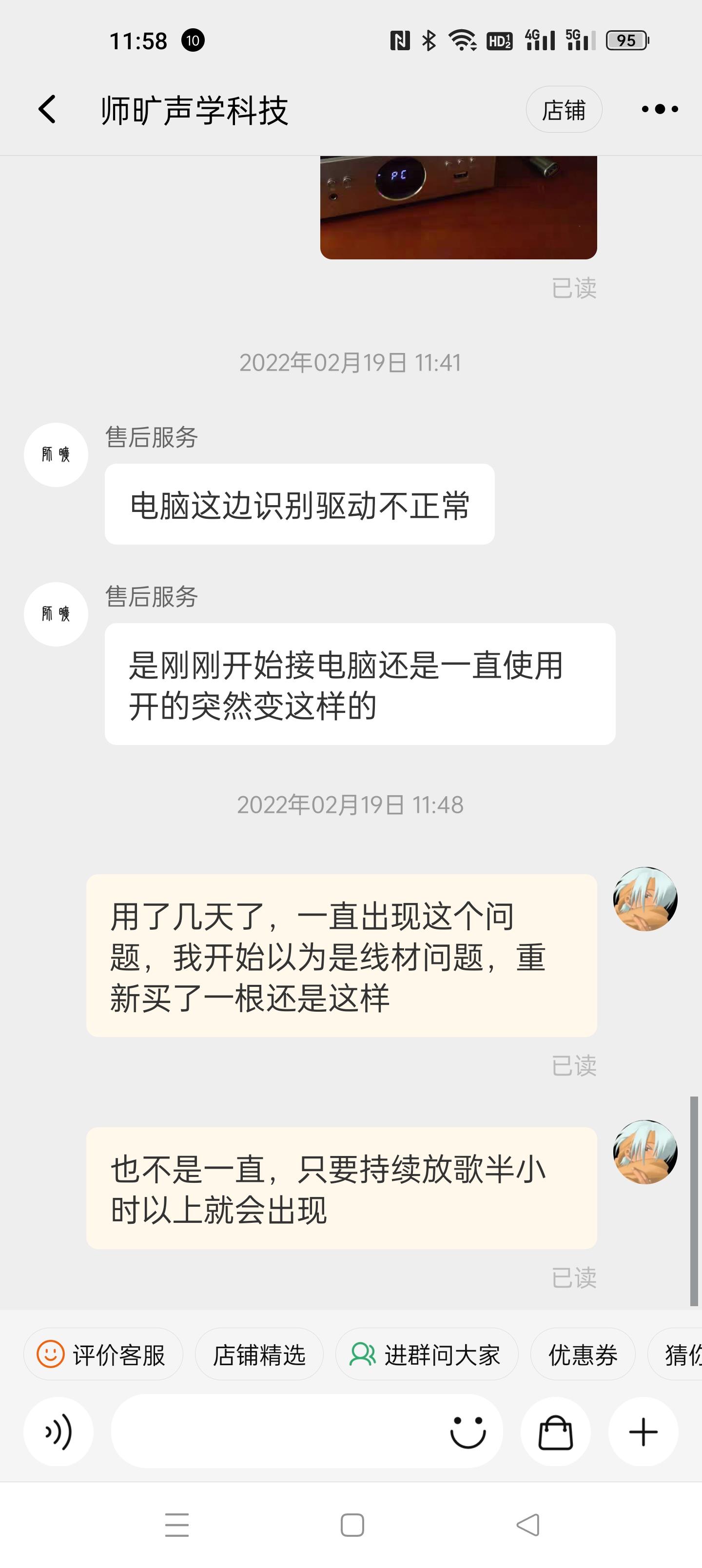
Task: Open the three-dot overflow menu
Action: click(660, 108)
